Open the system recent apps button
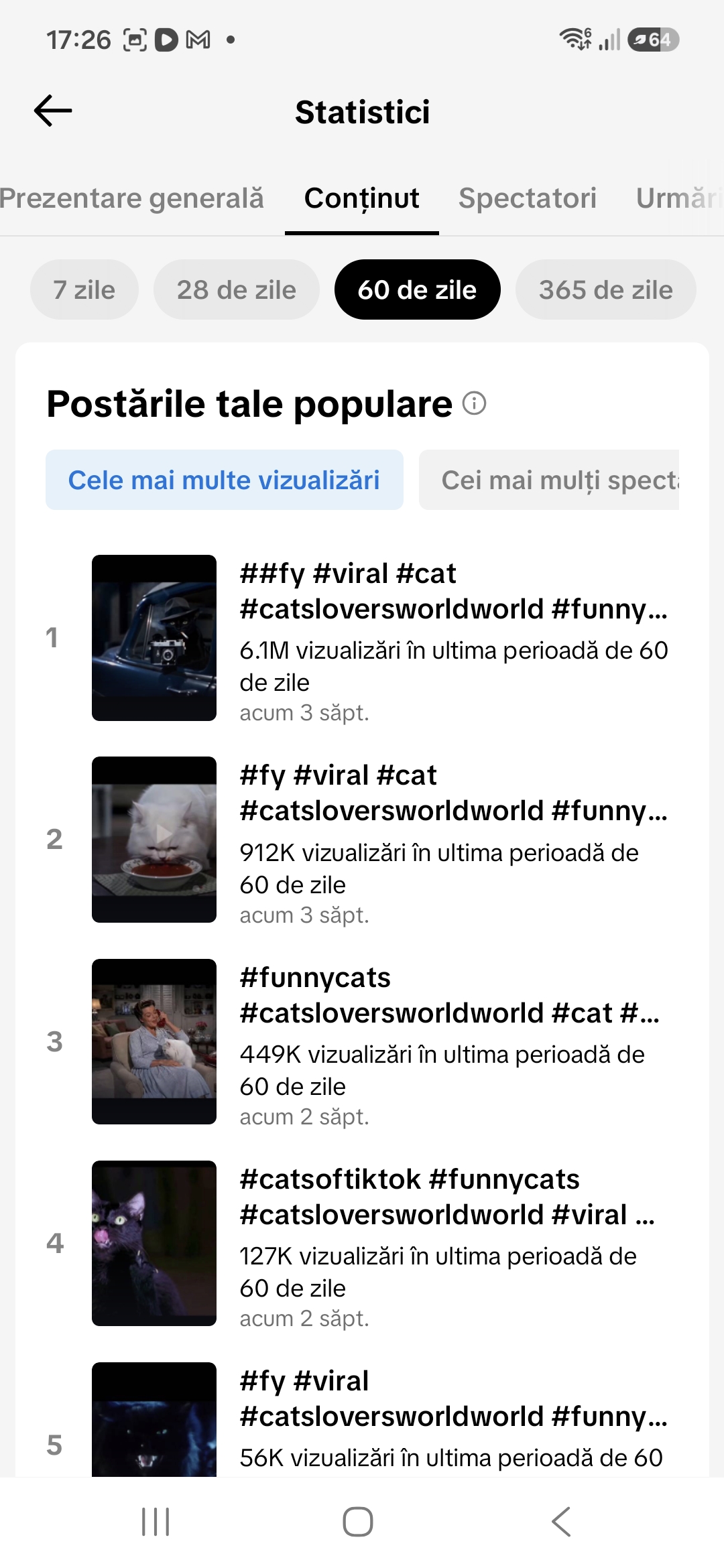Screen dimensions: 724x1568 [x=156, y=1522]
